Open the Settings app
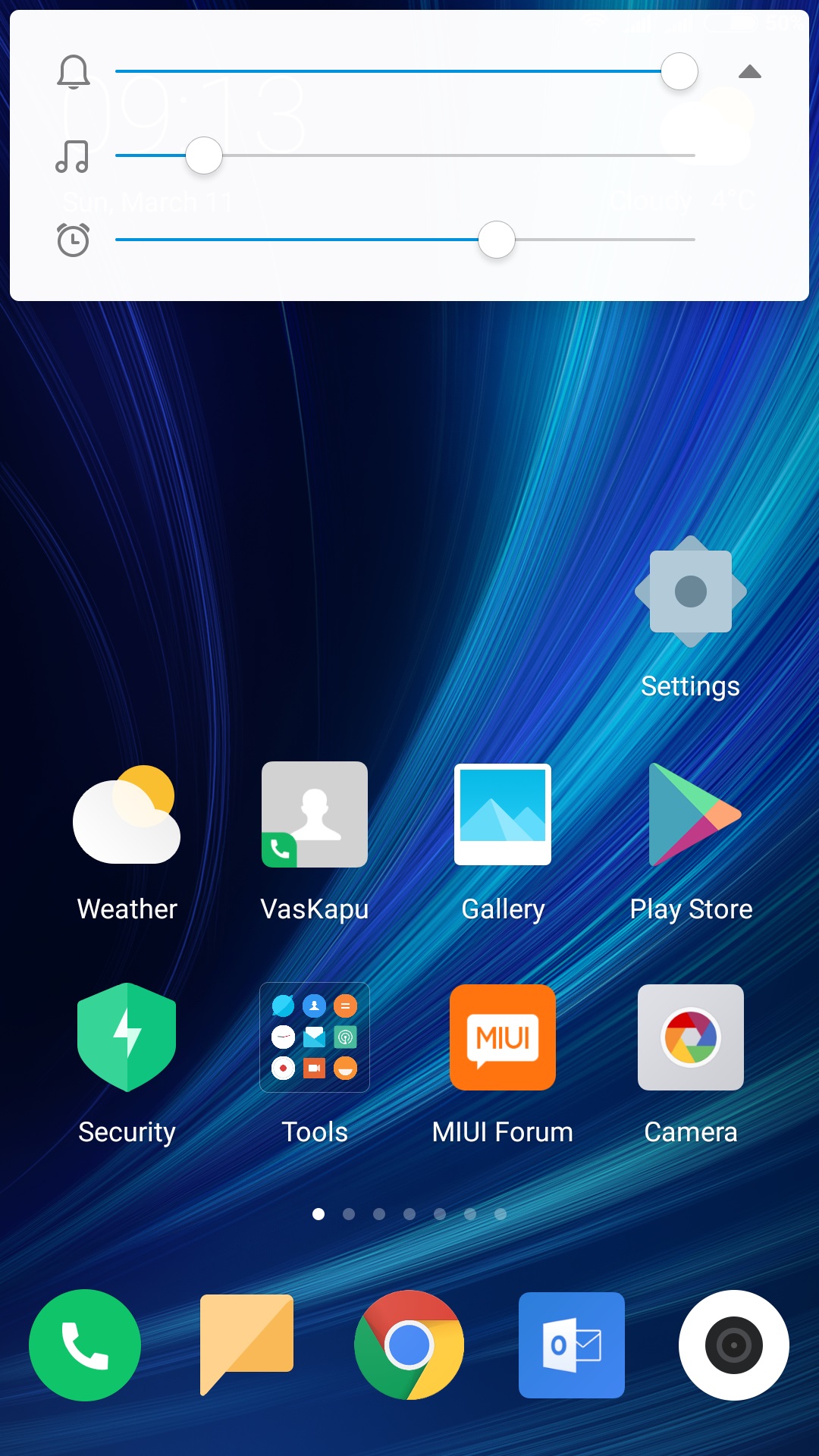The height and width of the screenshot is (1456, 819). pyautogui.click(x=690, y=592)
